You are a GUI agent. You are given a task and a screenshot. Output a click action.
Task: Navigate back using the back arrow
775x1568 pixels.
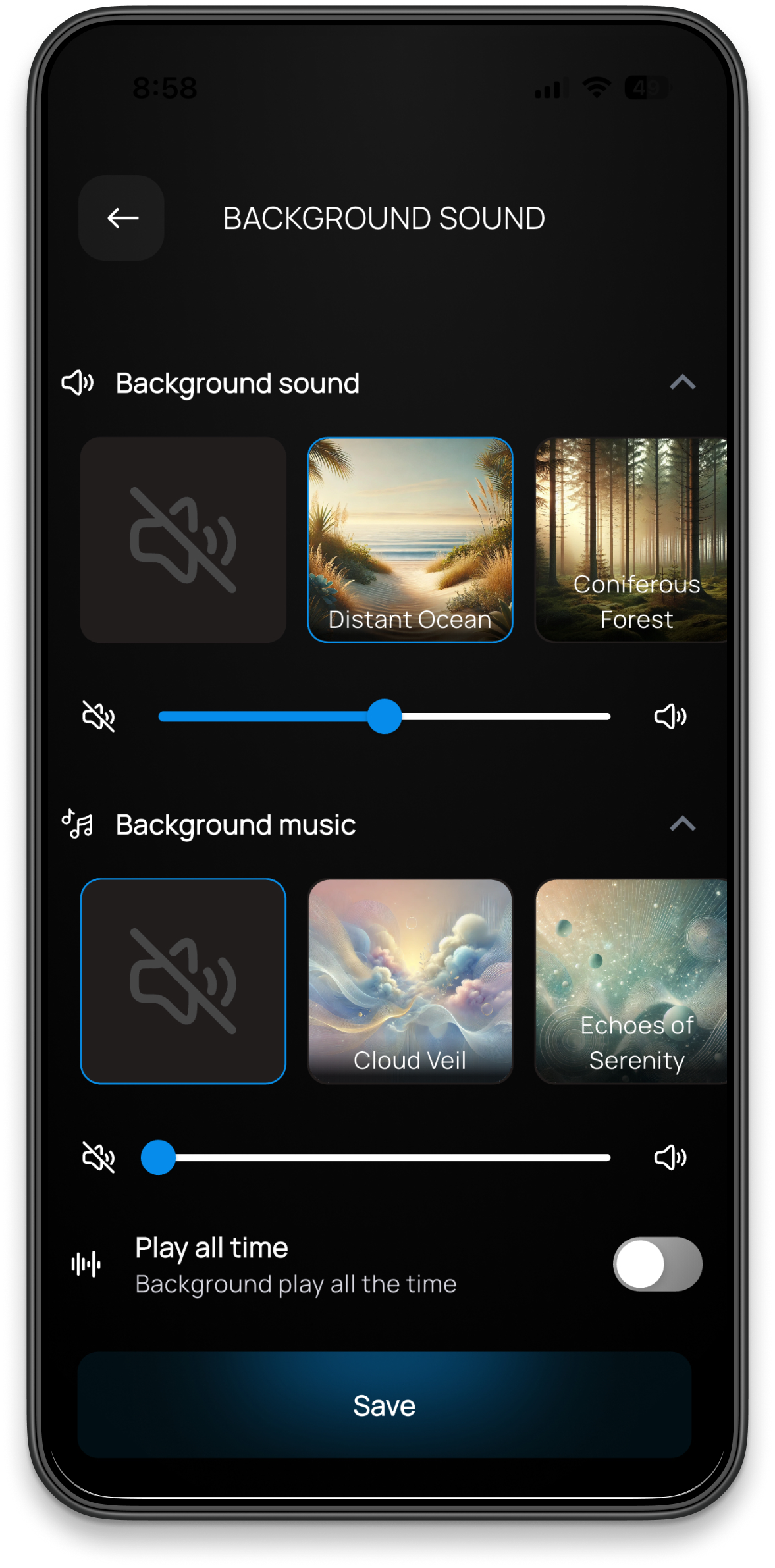120,219
